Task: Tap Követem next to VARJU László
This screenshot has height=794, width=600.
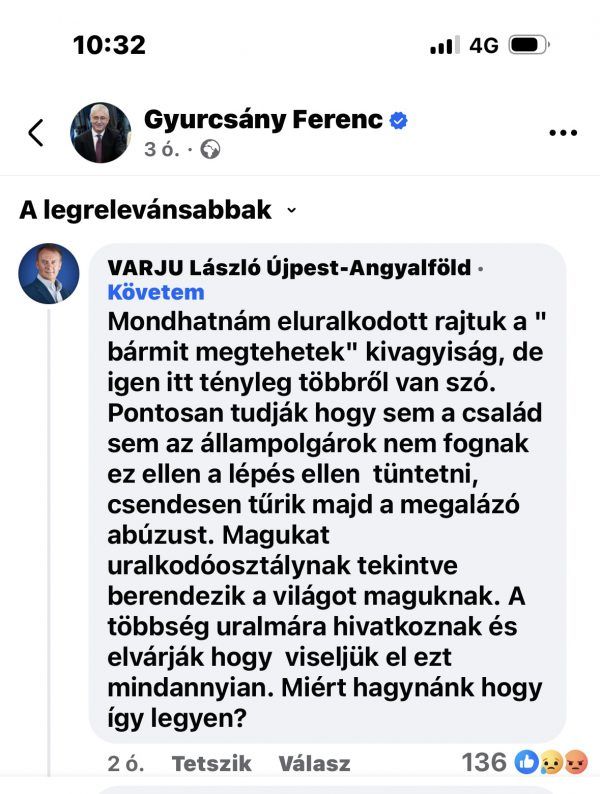Action: (155, 293)
